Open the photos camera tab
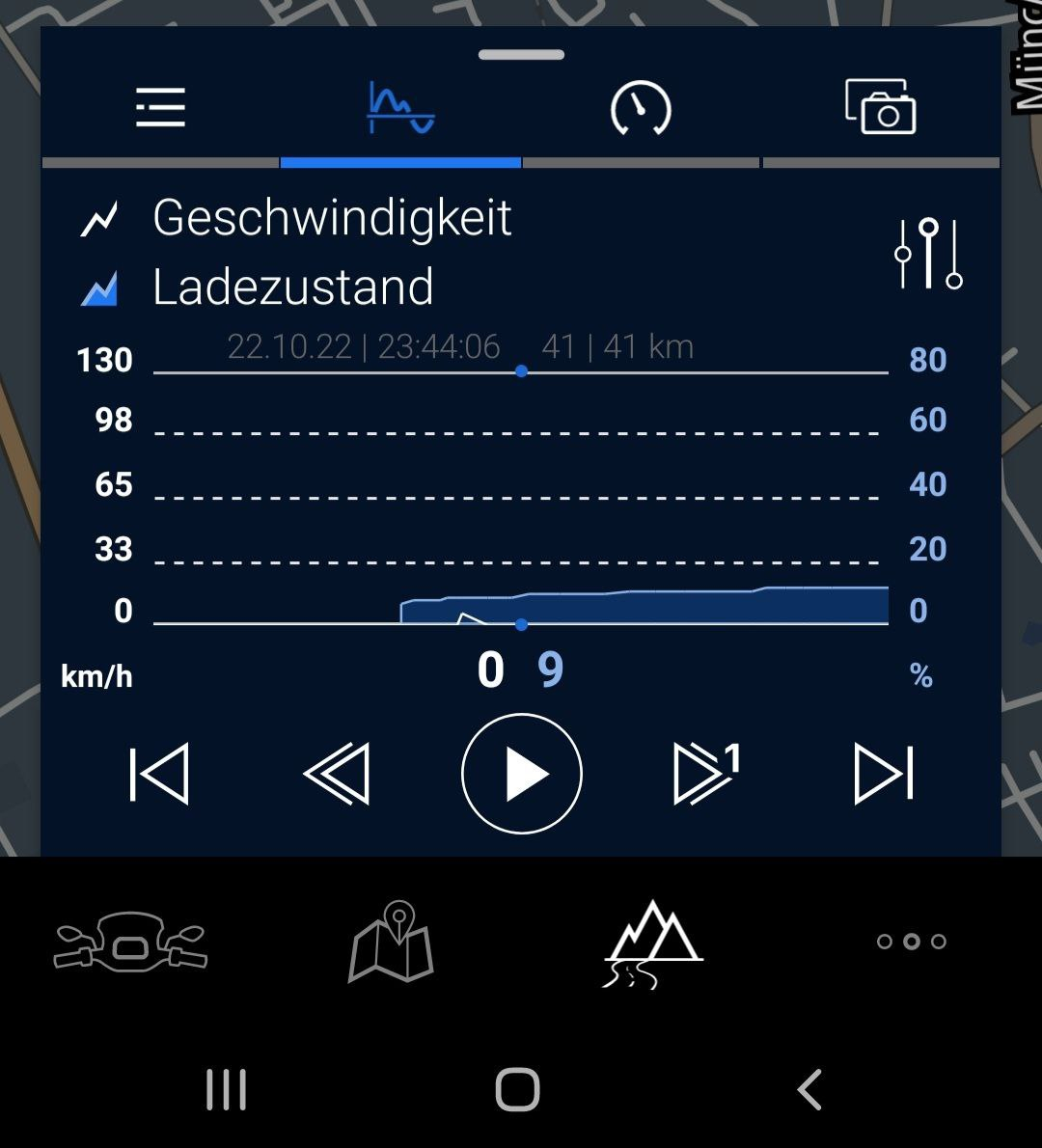This screenshot has height=1148, width=1042. tap(880, 107)
